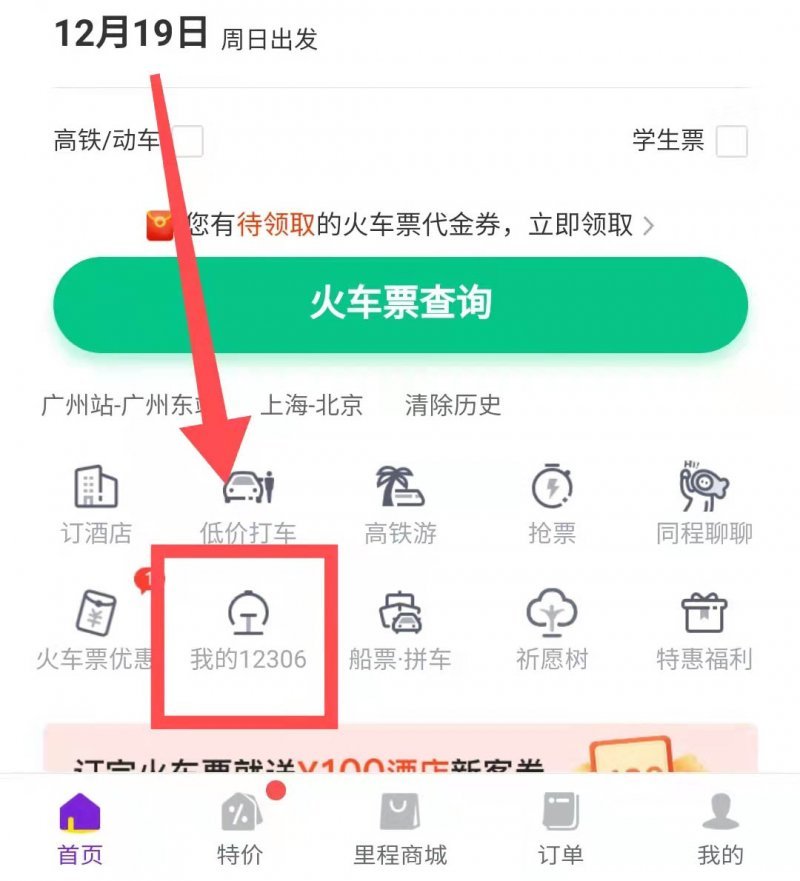
Task: Tap 清除历史 to clear search history
Action: click(x=453, y=405)
